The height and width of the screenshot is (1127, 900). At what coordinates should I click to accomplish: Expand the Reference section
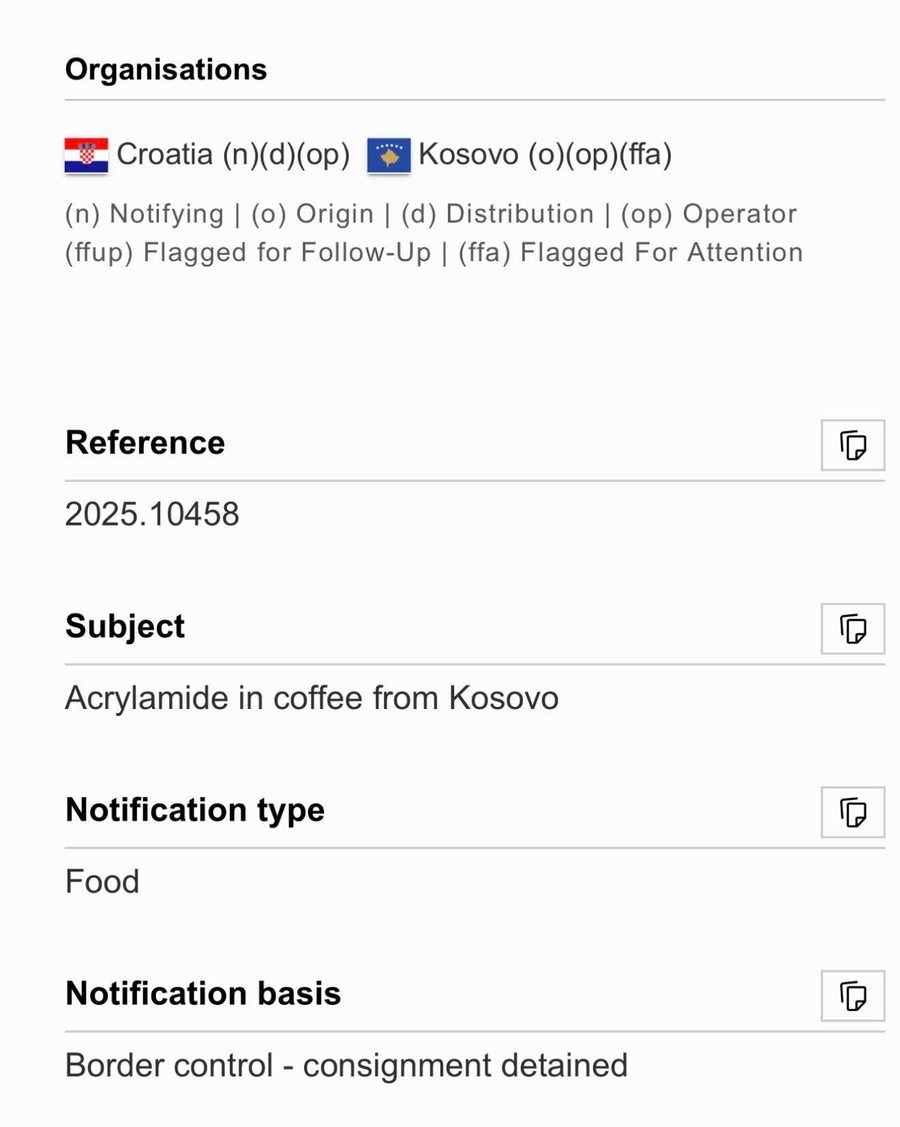point(145,443)
